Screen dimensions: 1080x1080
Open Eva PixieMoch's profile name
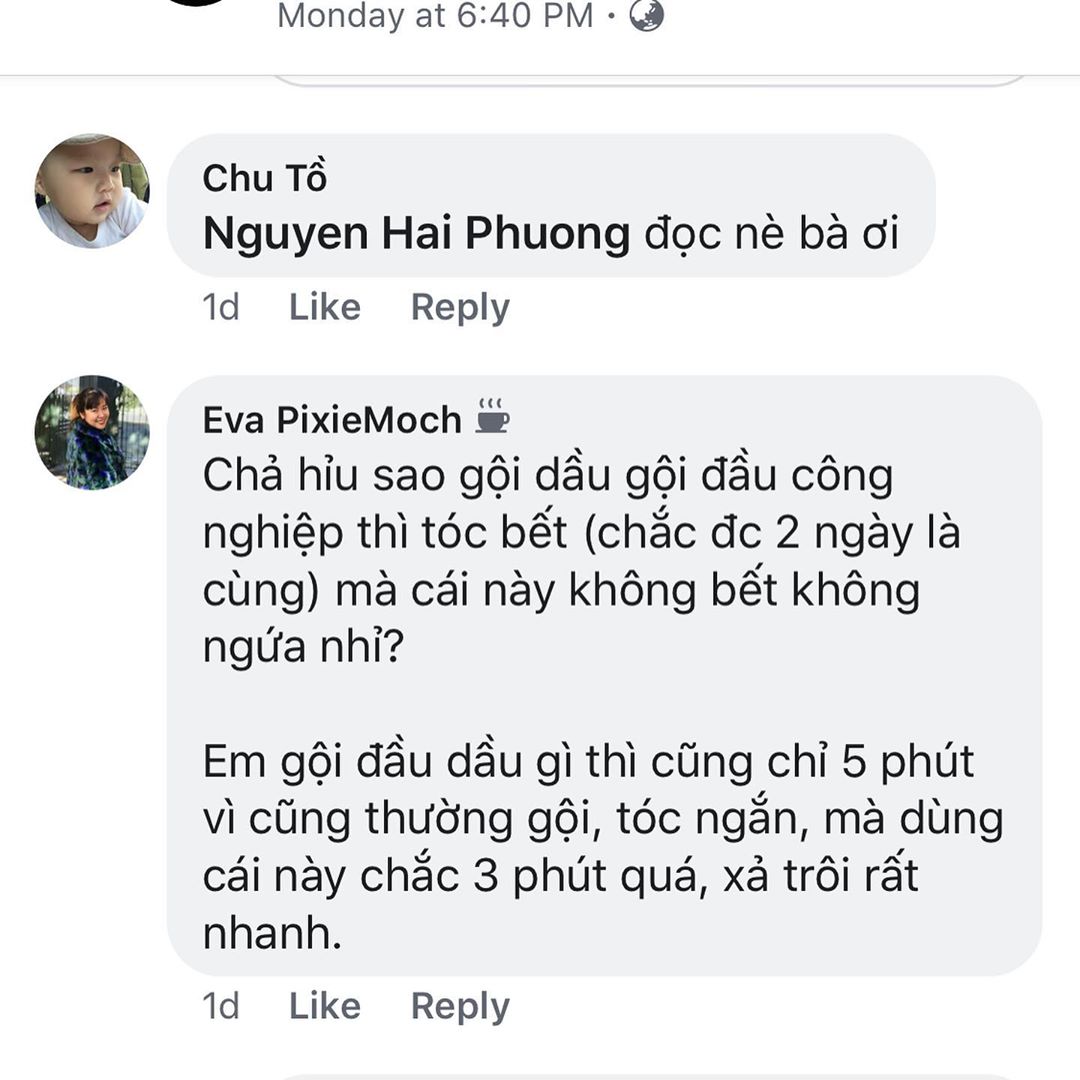coord(332,420)
